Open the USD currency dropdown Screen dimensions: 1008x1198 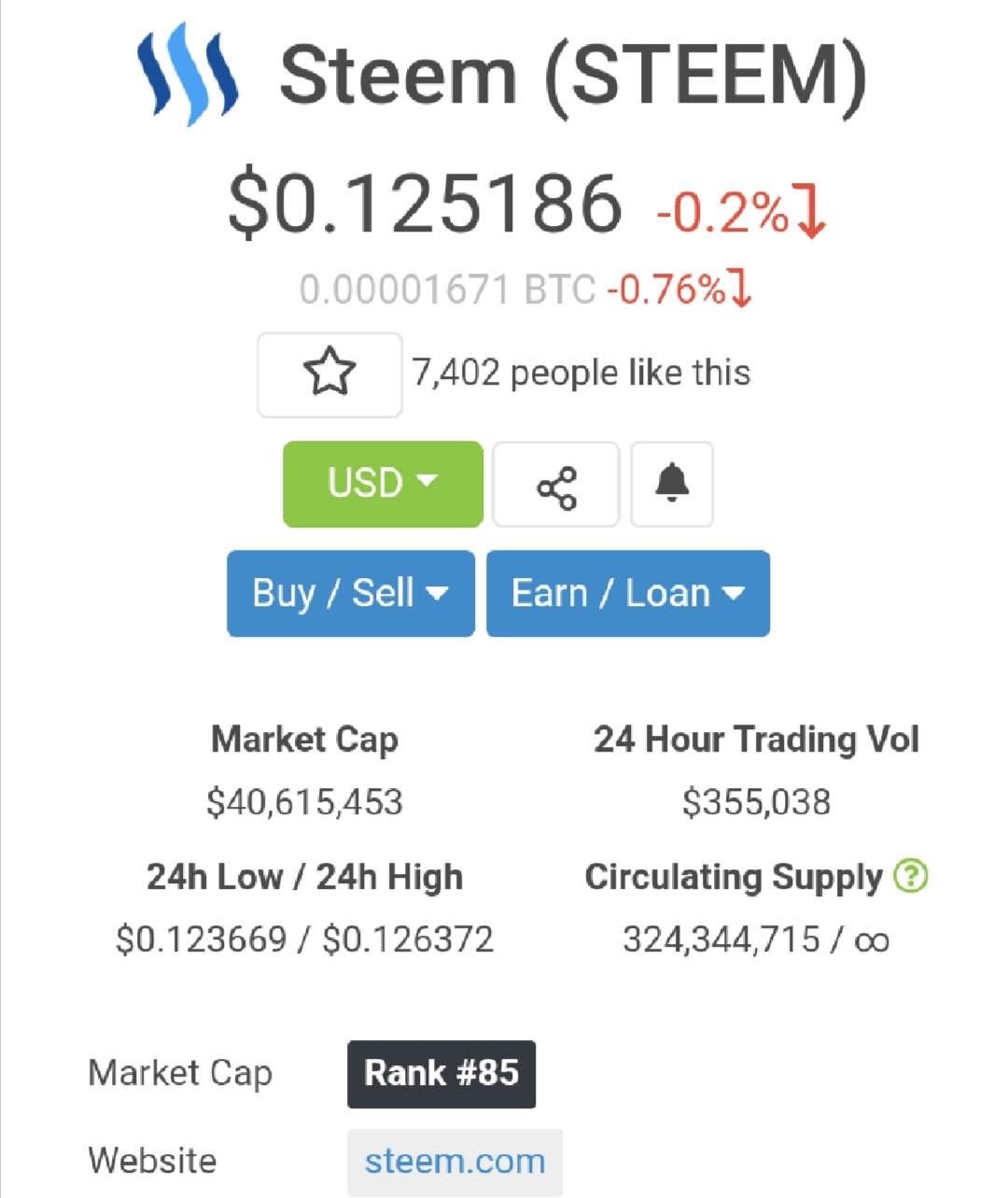click(383, 484)
